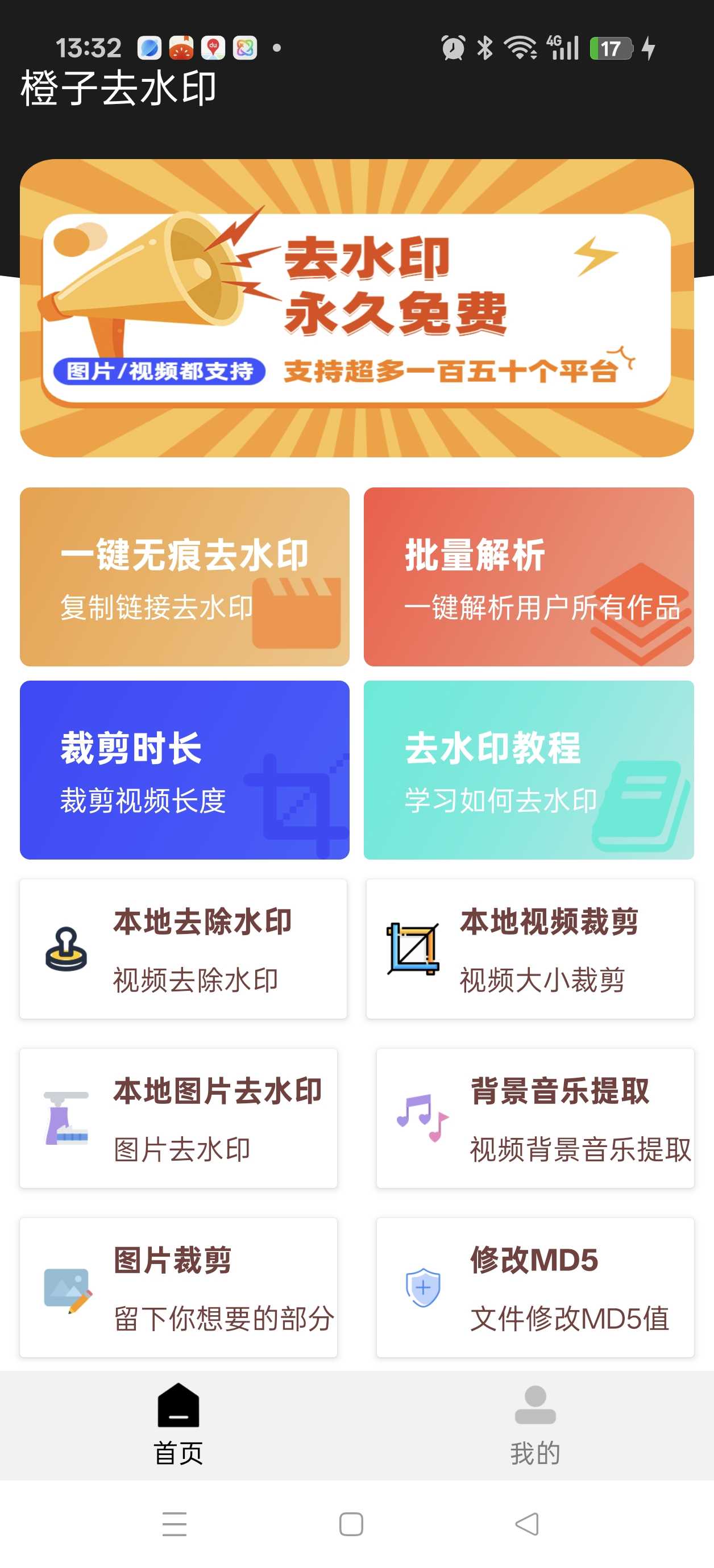View the 去水印教程 tutorial card

point(528,769)
